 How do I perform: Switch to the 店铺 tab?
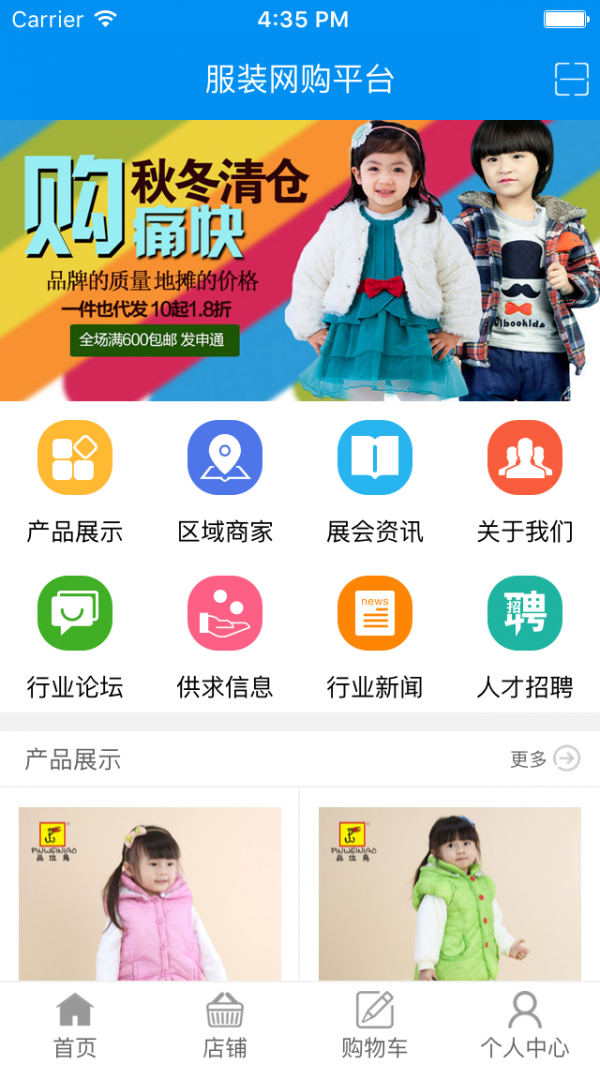[x=225, y=1024]
